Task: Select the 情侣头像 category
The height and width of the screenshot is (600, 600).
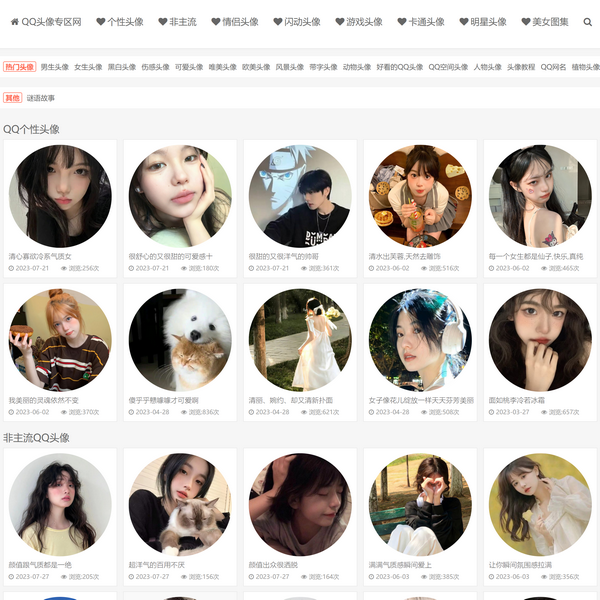Action: 235,21
